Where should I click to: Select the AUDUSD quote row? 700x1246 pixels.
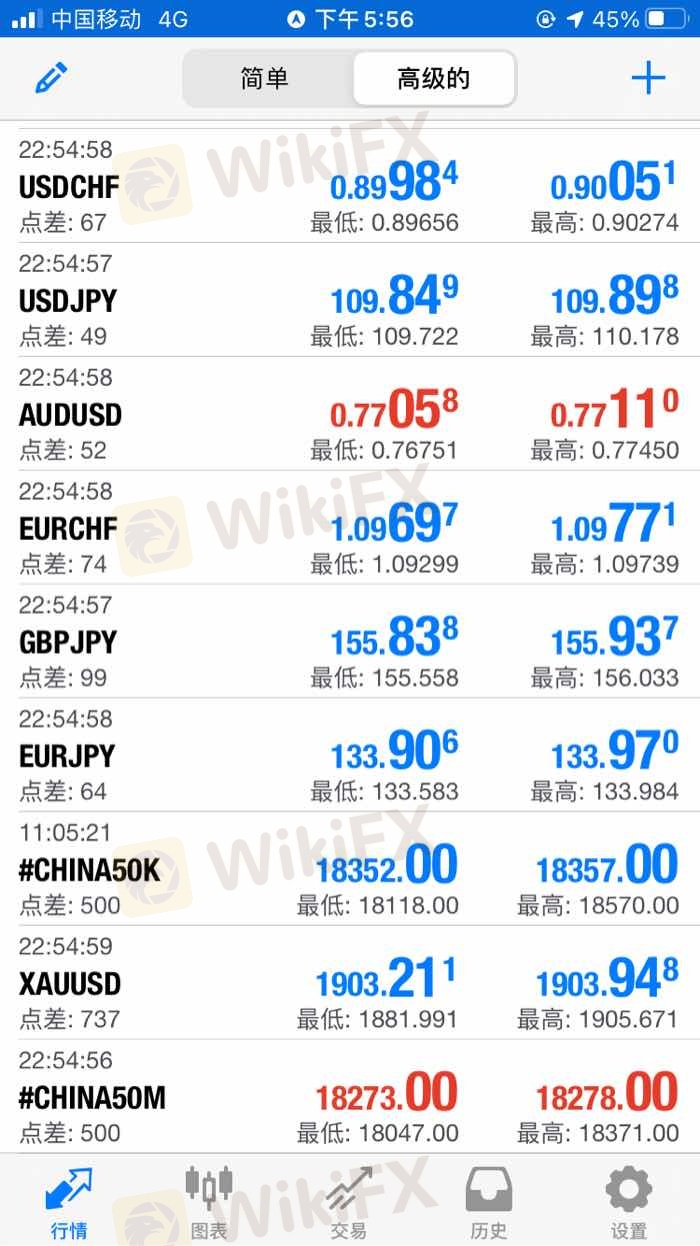pos(350,414)
